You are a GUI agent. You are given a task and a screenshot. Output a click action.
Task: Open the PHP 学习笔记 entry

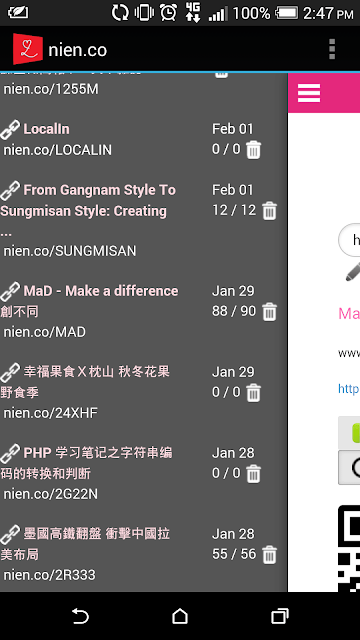point(86,463)
